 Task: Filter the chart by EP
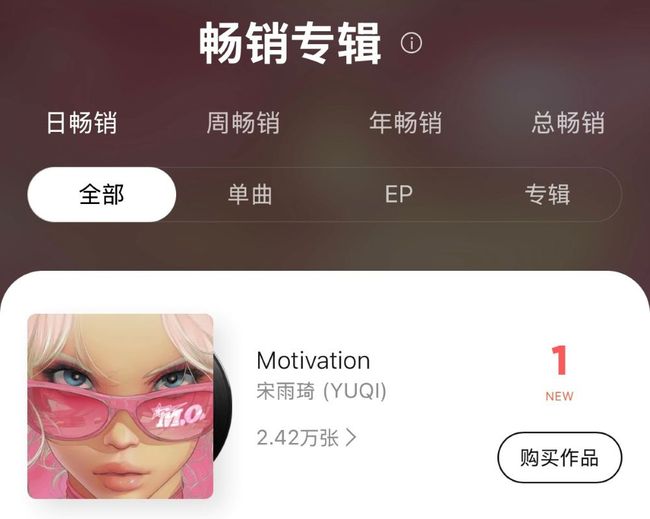tap(399, 194)
